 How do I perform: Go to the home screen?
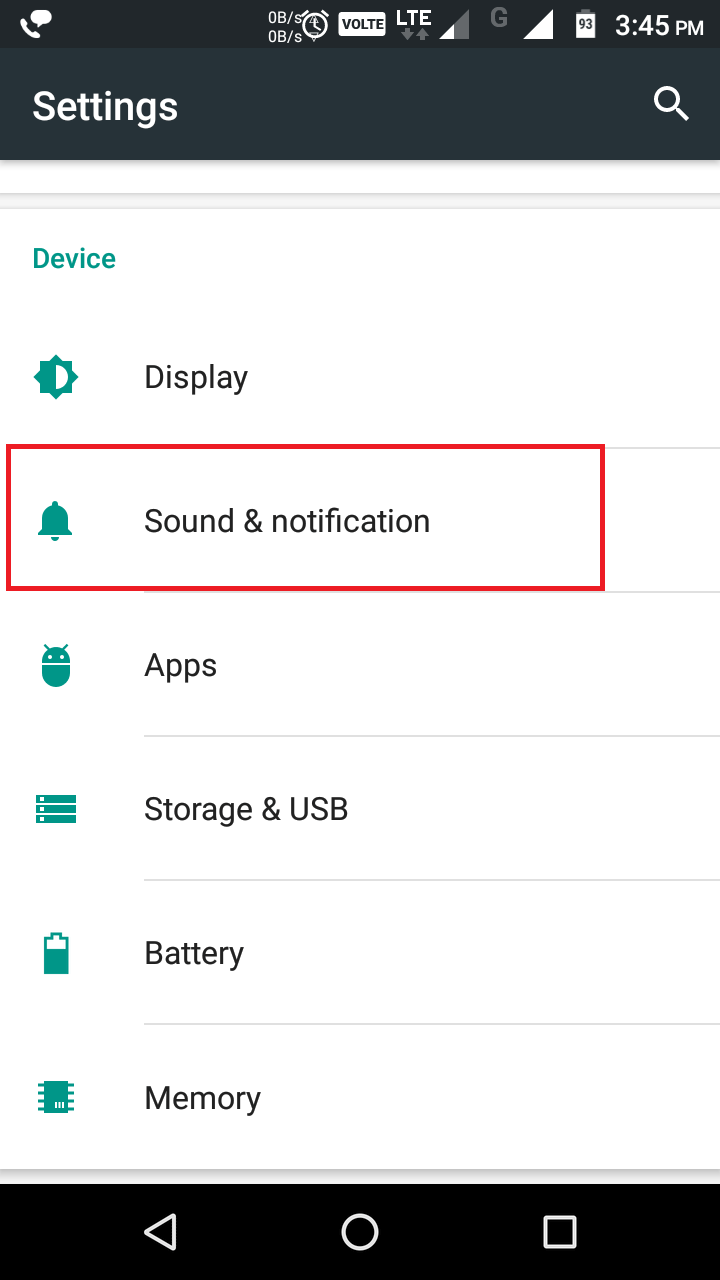pyautogui.click(x=360, y=1232)
